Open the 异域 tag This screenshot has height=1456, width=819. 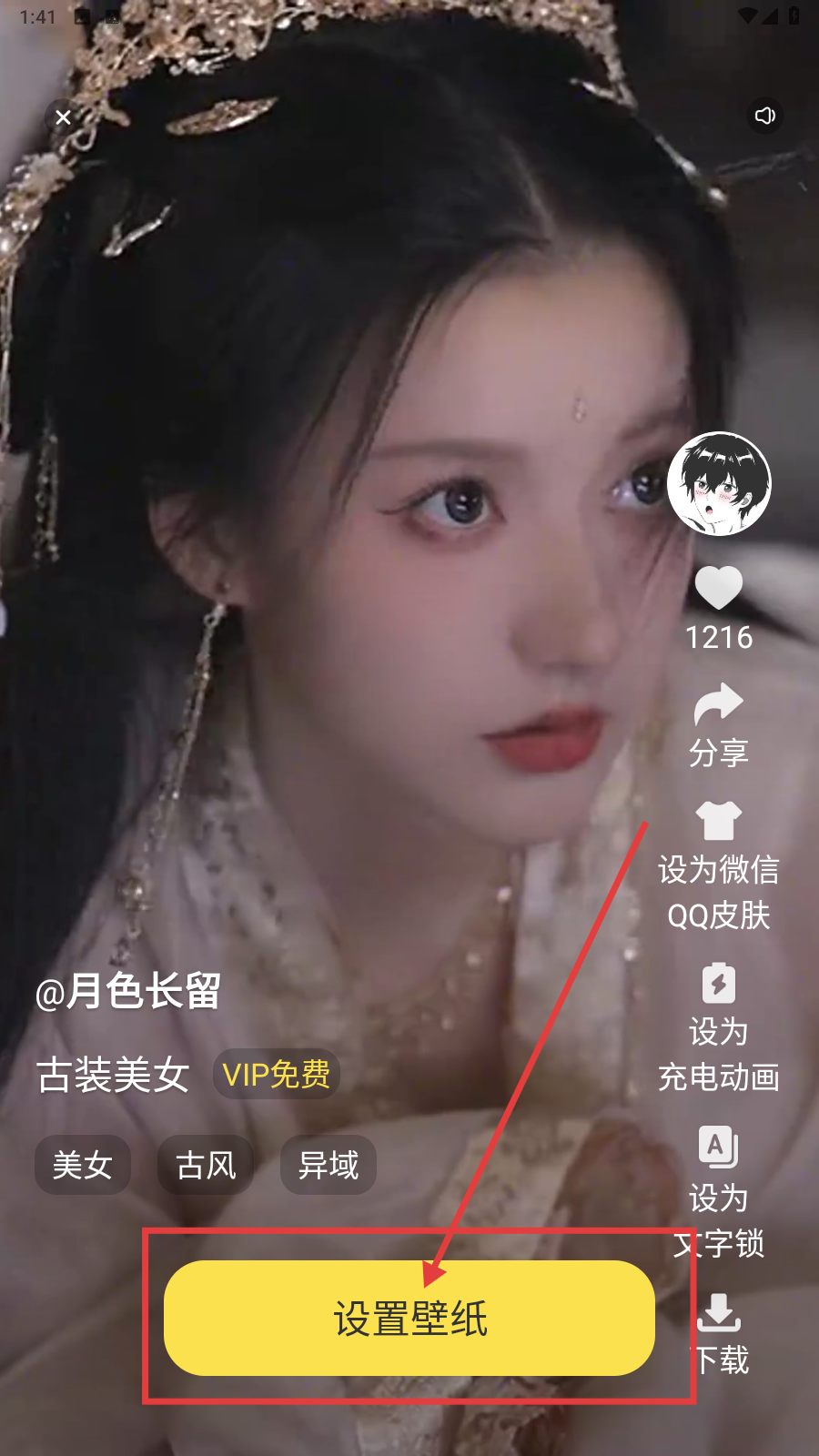[329, 1165]
